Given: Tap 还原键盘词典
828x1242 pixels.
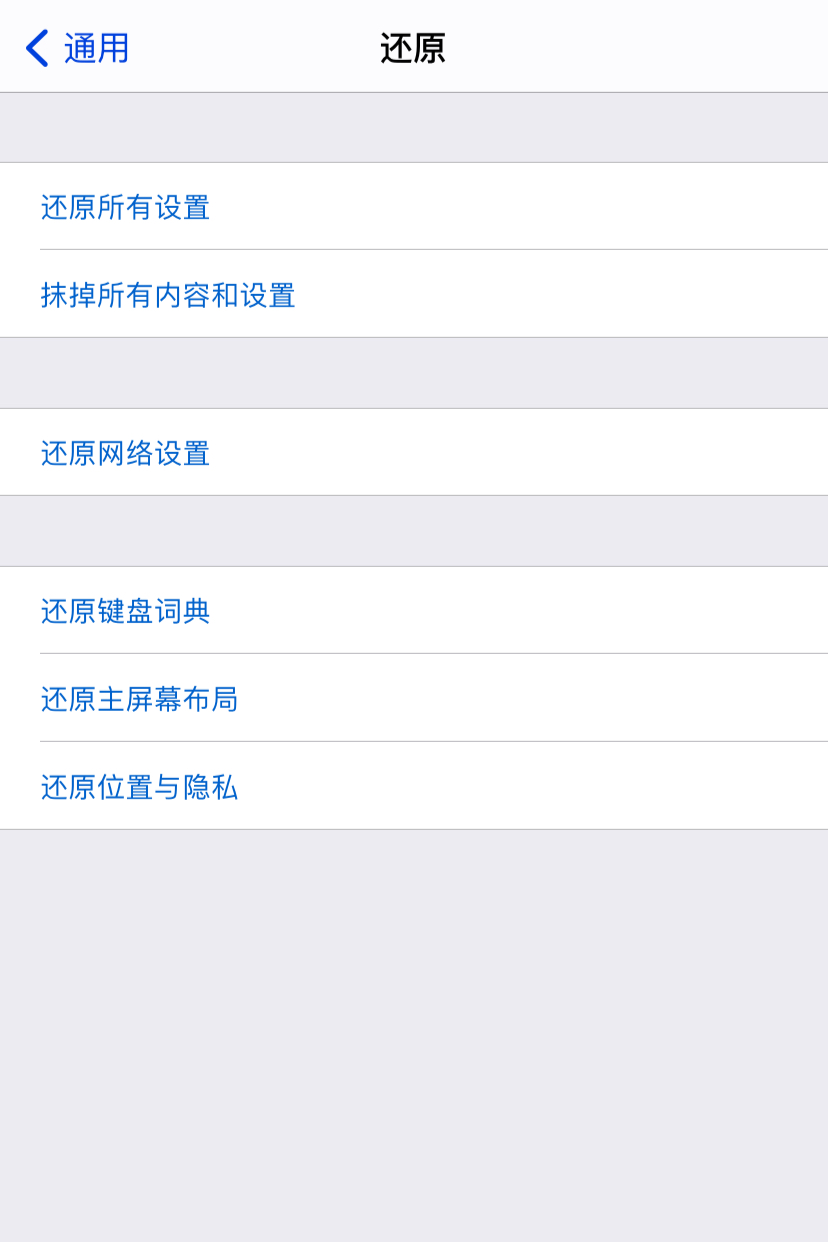Looking at the screenshot, I should point(125,611).
